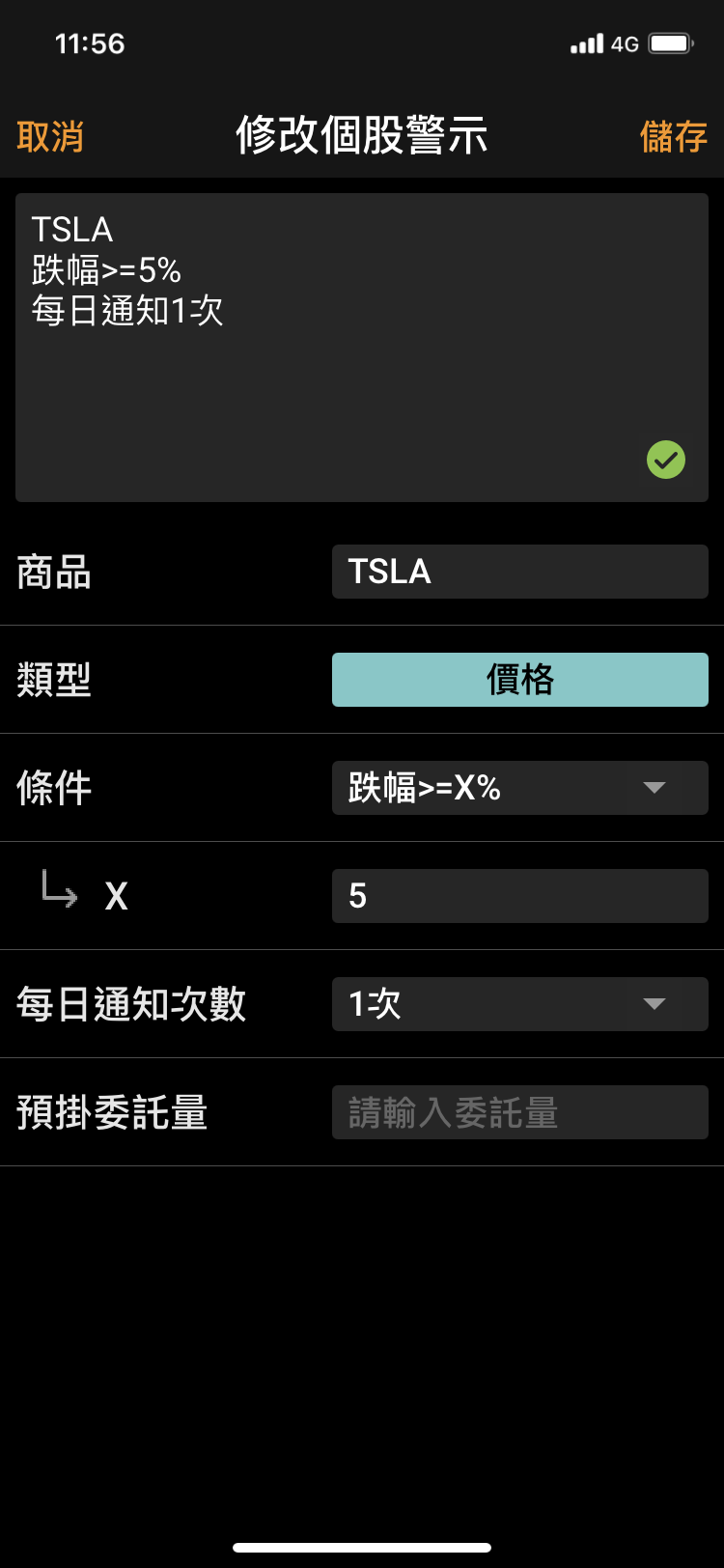Expand the 每日通知次數 dropdown
This screenshot has width=724, height=1568.
519,1004
